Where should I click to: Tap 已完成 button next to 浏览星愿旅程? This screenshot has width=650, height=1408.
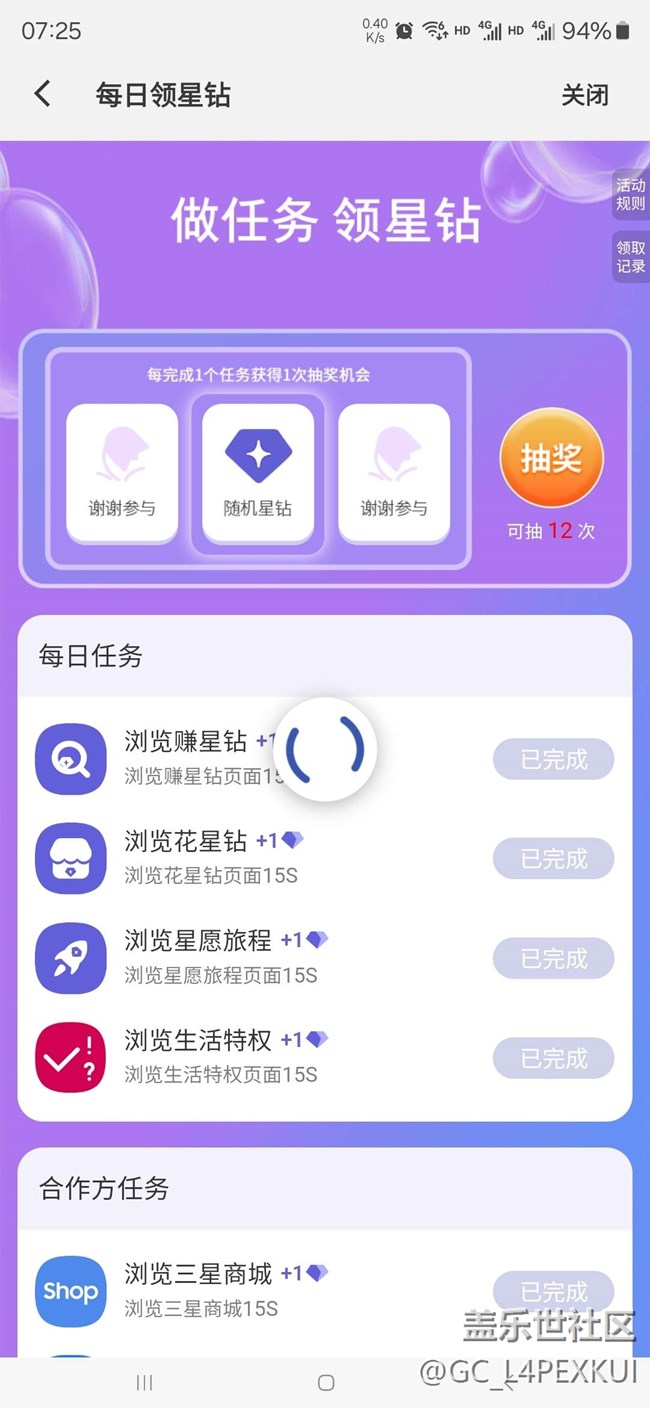[553, 959]
